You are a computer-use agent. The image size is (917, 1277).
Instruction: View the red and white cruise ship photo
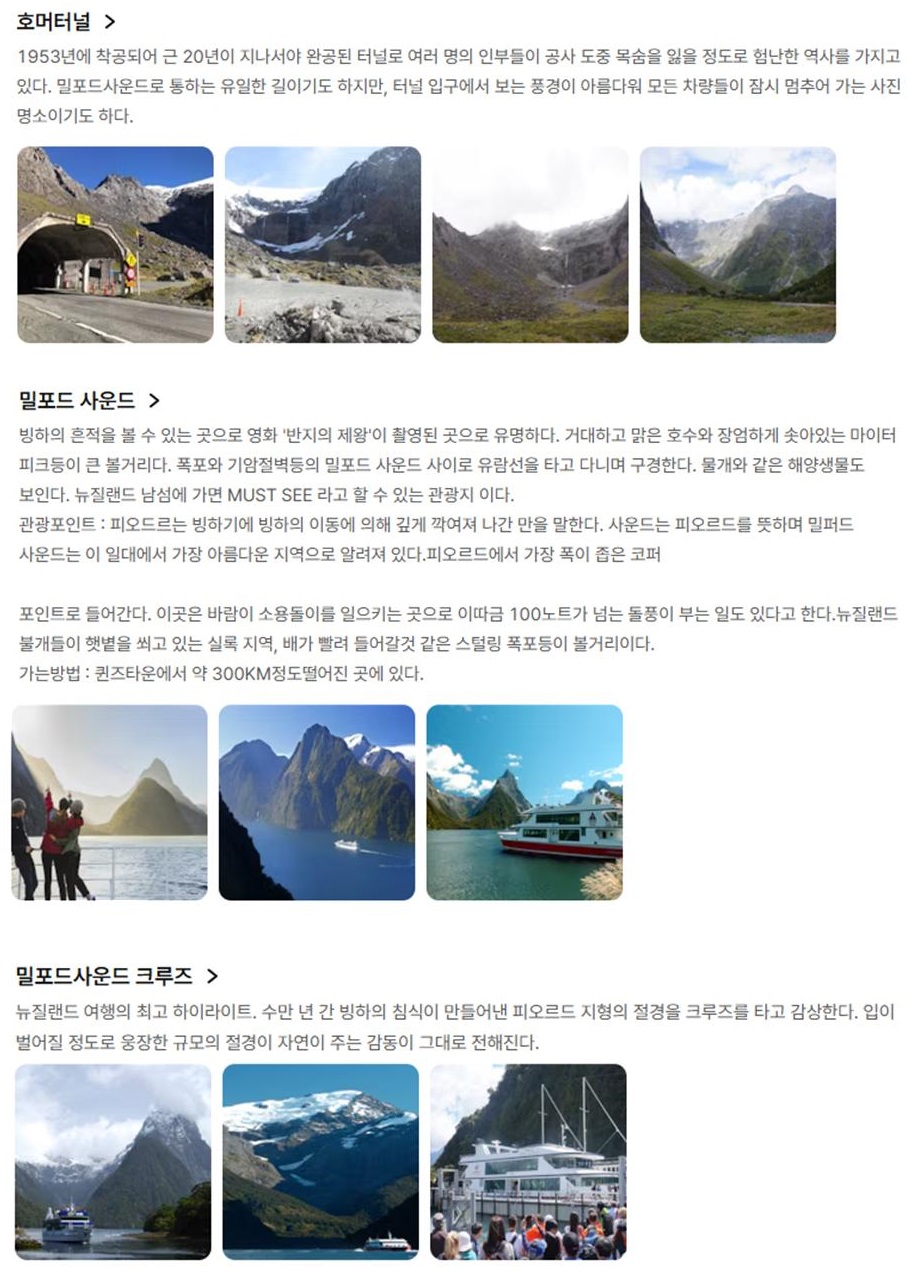coord(524,802)
